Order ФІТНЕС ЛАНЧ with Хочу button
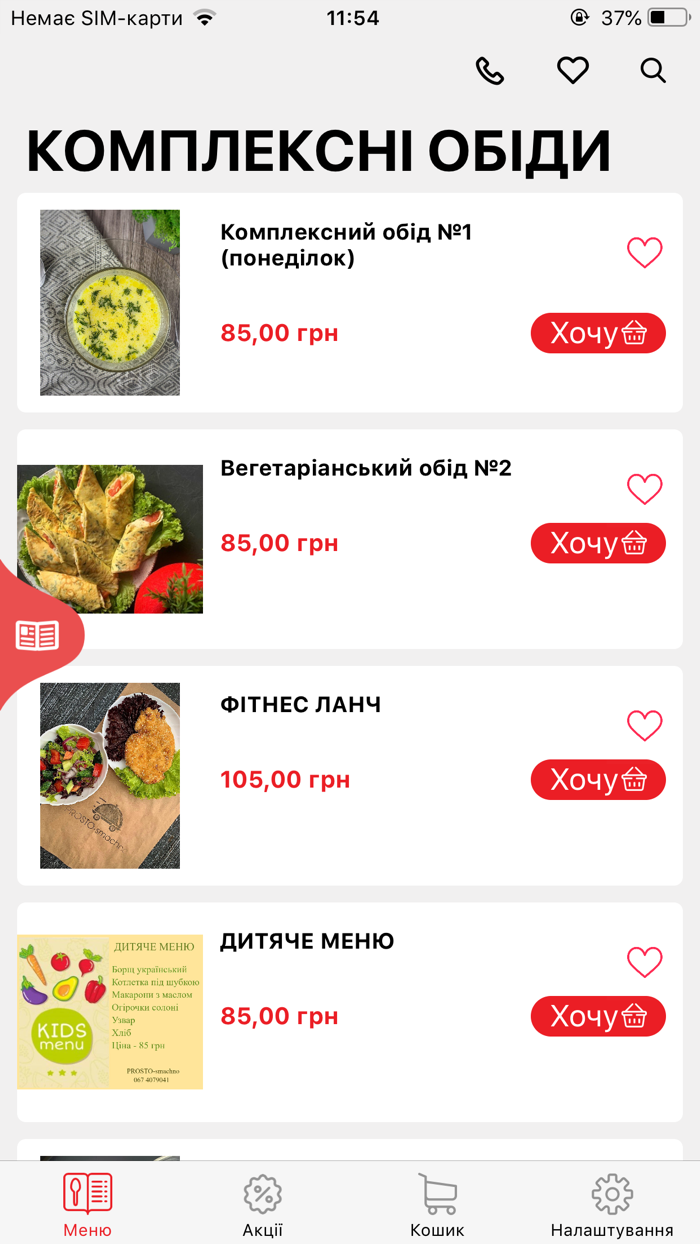The height and width of the screenshot is (1244, 700). (597, 780)
